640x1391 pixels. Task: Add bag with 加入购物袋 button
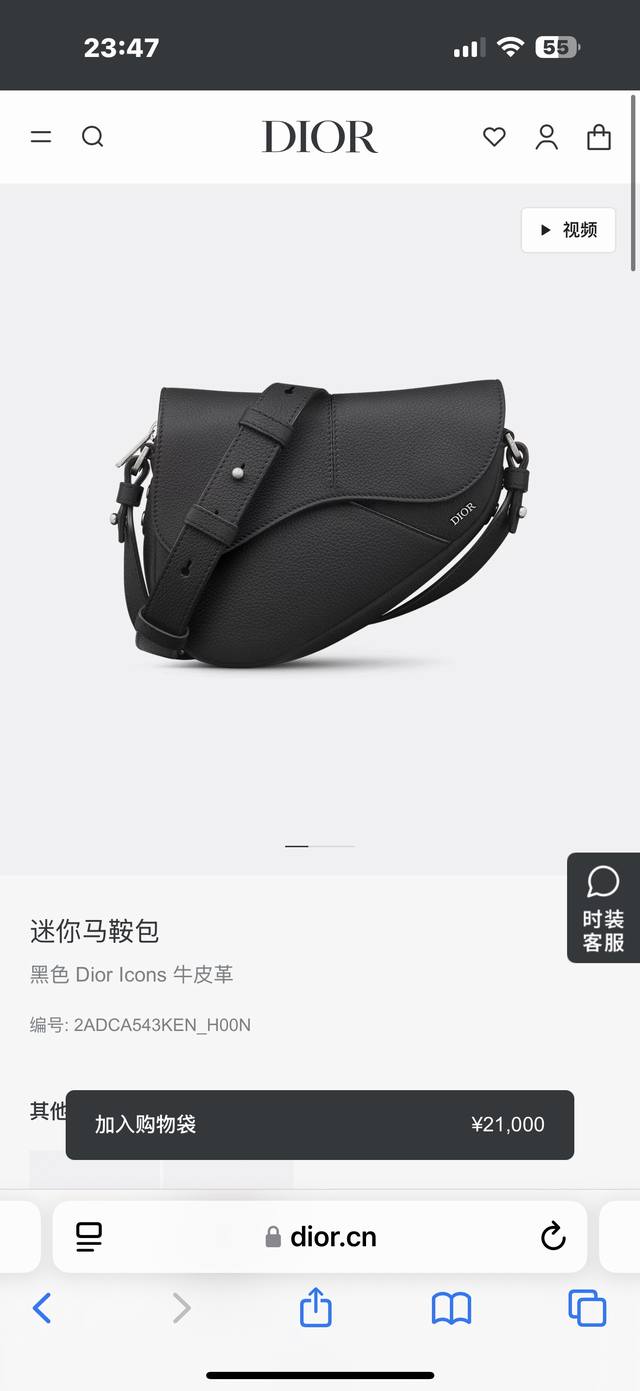(x=319, y=1124)
